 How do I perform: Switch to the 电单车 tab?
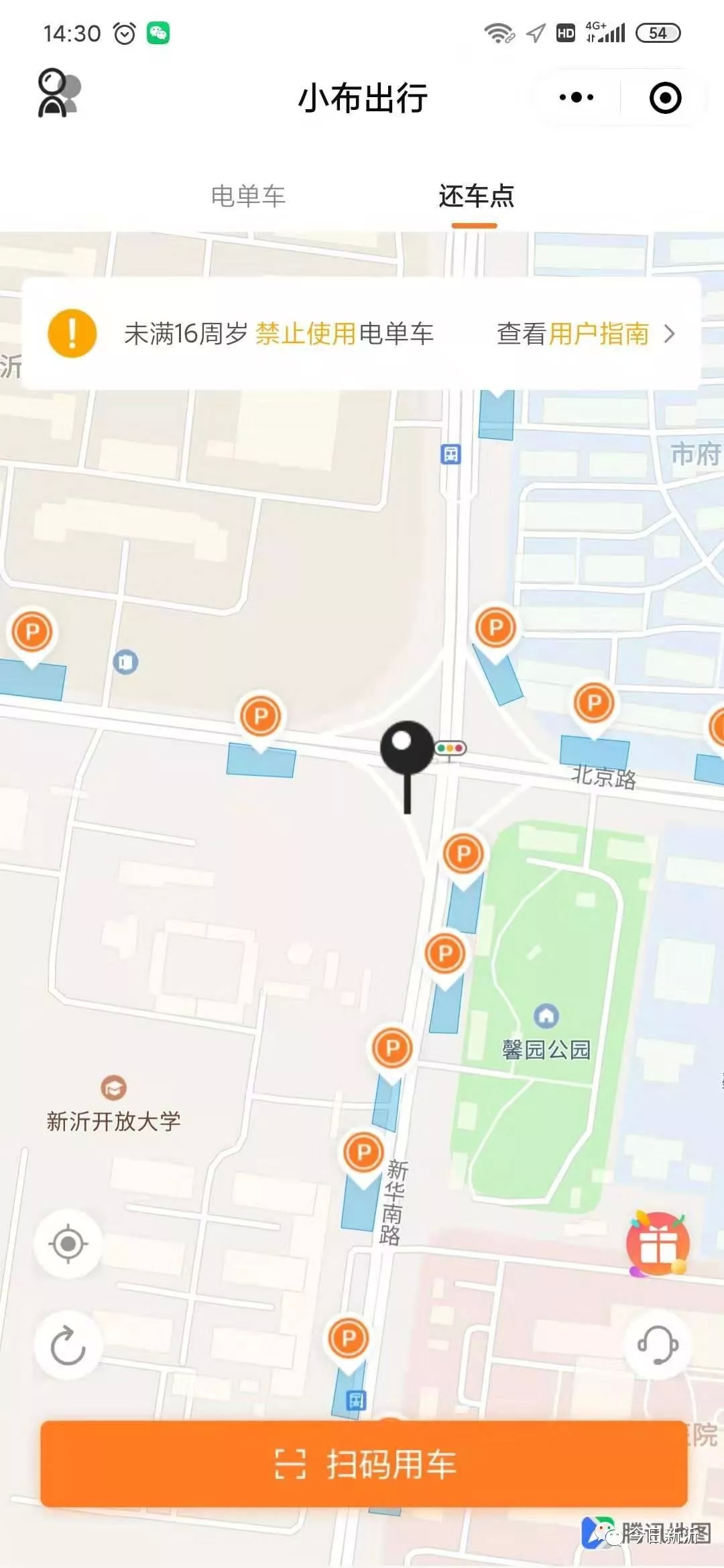coord(248,196)
